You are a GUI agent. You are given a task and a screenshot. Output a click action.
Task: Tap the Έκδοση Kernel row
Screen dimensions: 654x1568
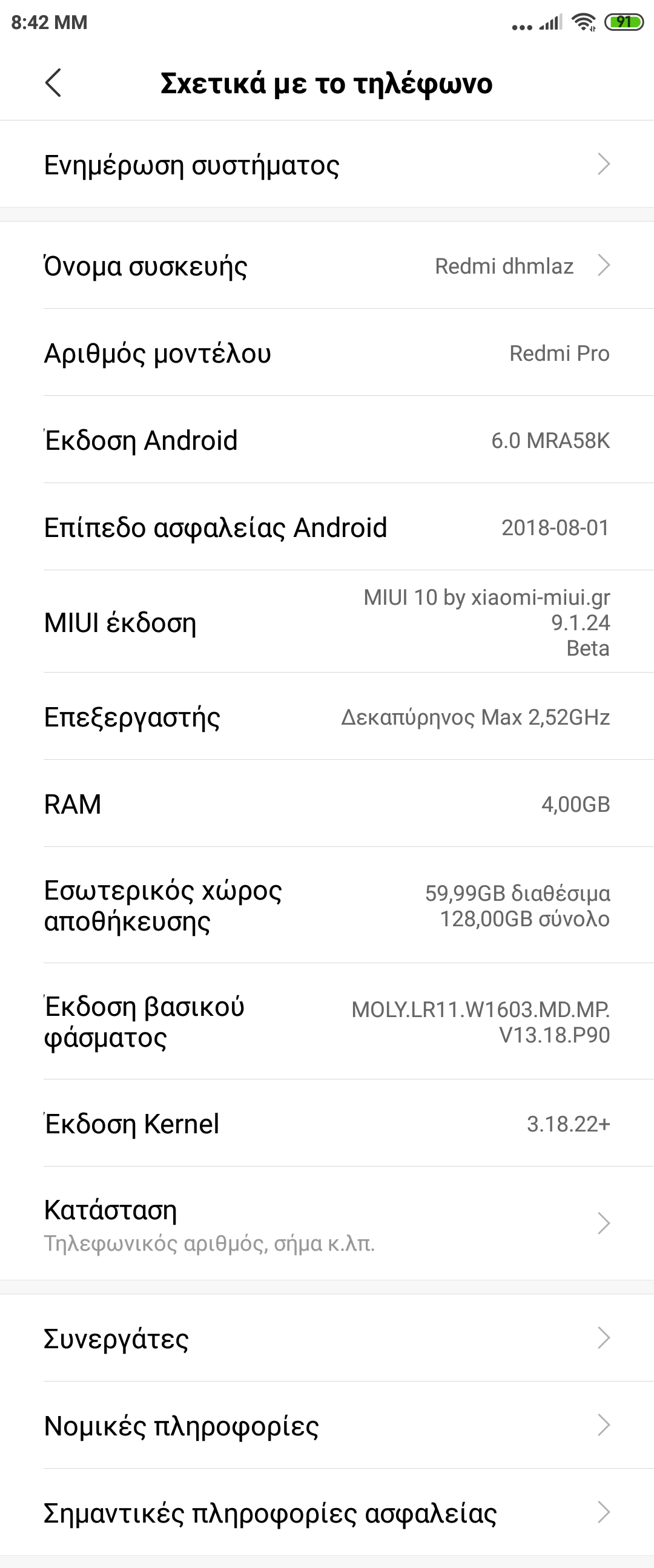point(327,1124)
